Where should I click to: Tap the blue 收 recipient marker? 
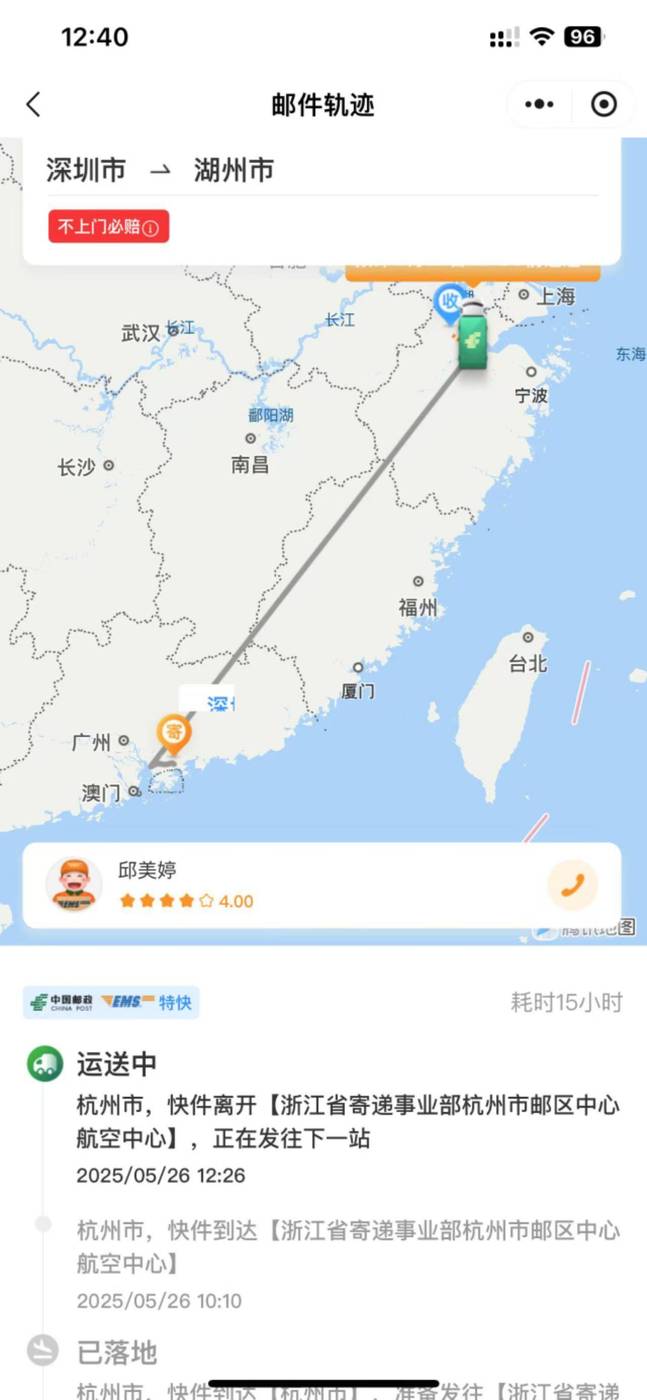(450, 300)
